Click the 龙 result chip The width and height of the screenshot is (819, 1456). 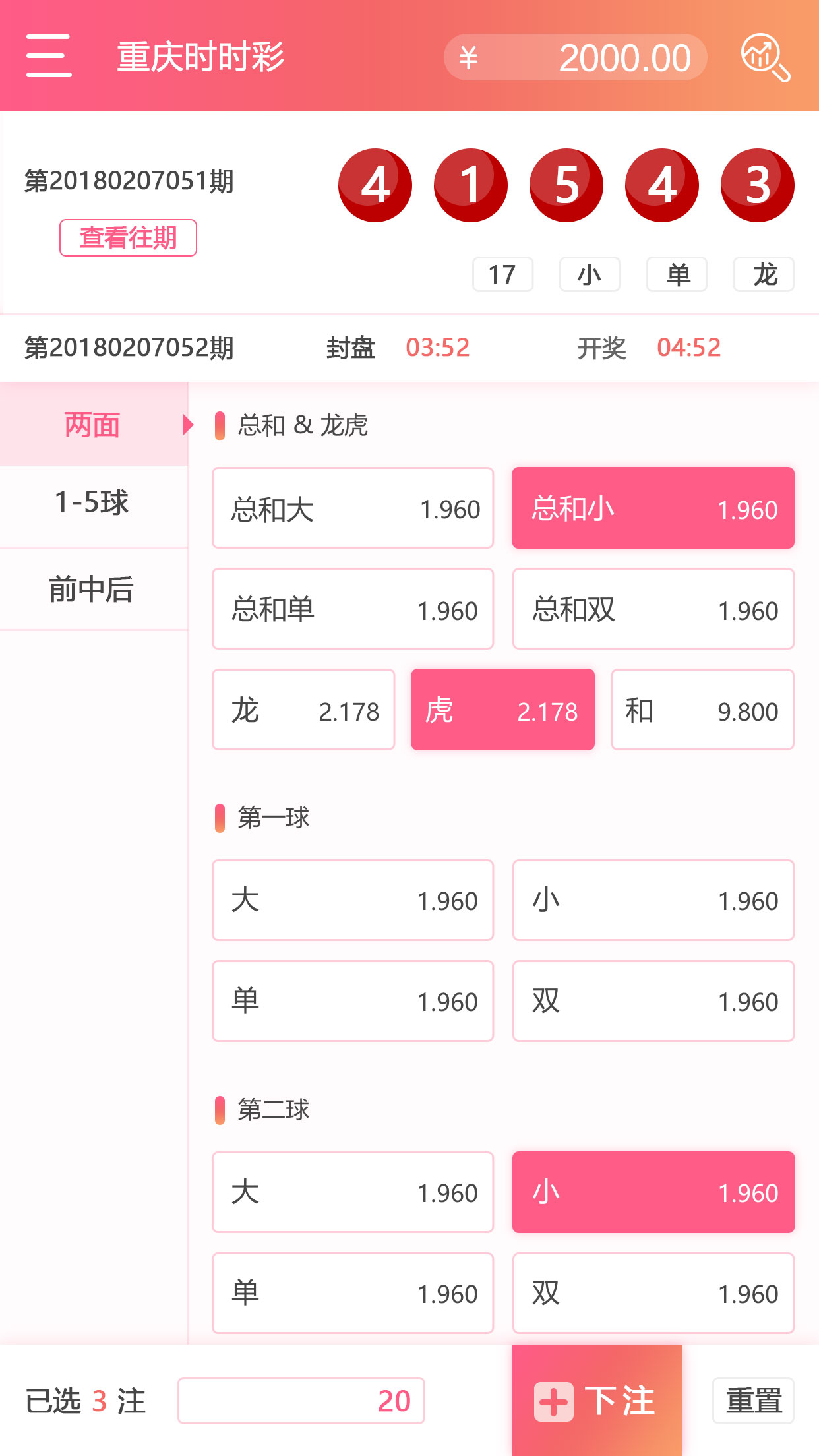pyautogui.click(x=763, y=274)
